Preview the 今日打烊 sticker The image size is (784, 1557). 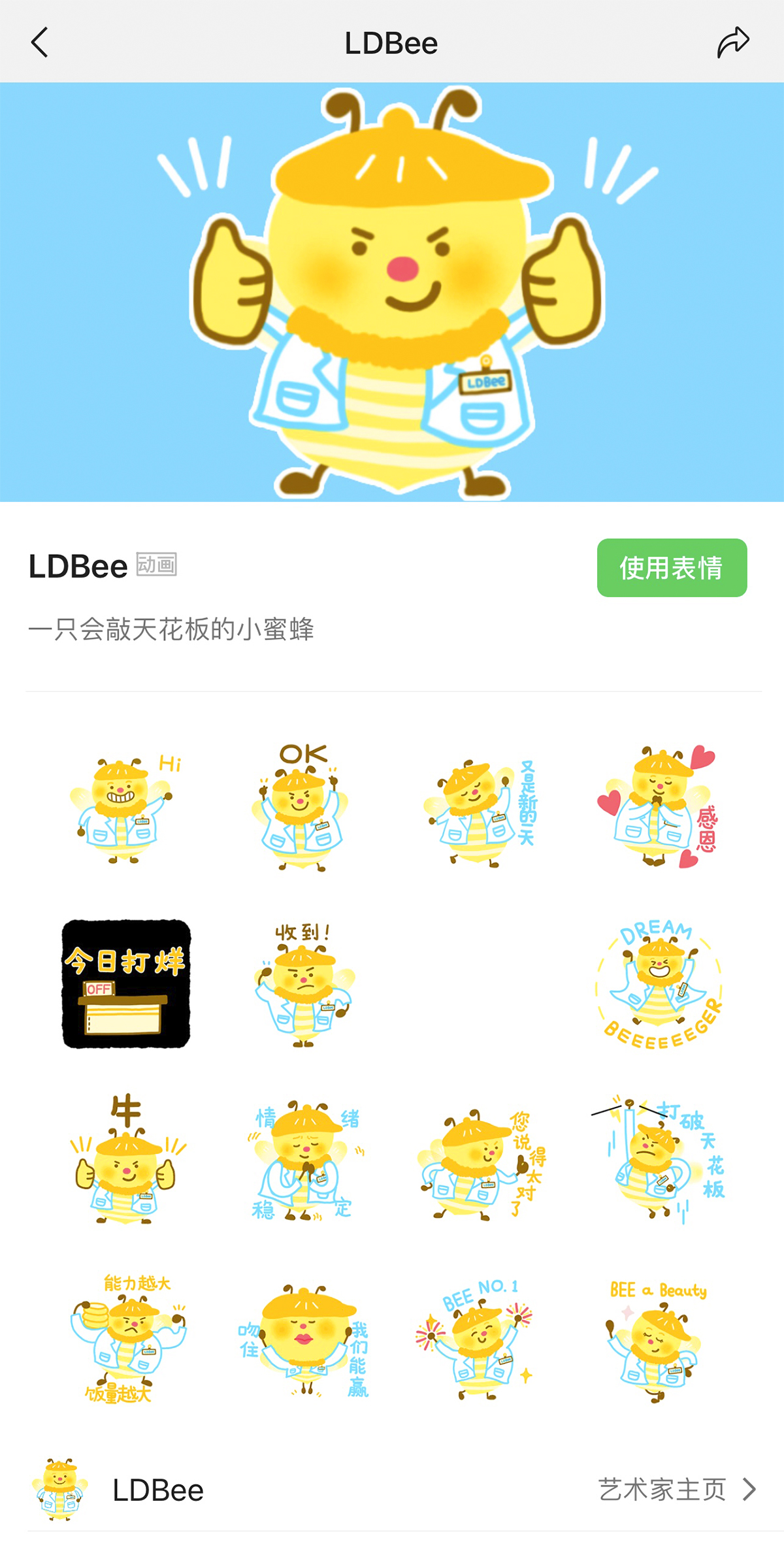126,984
